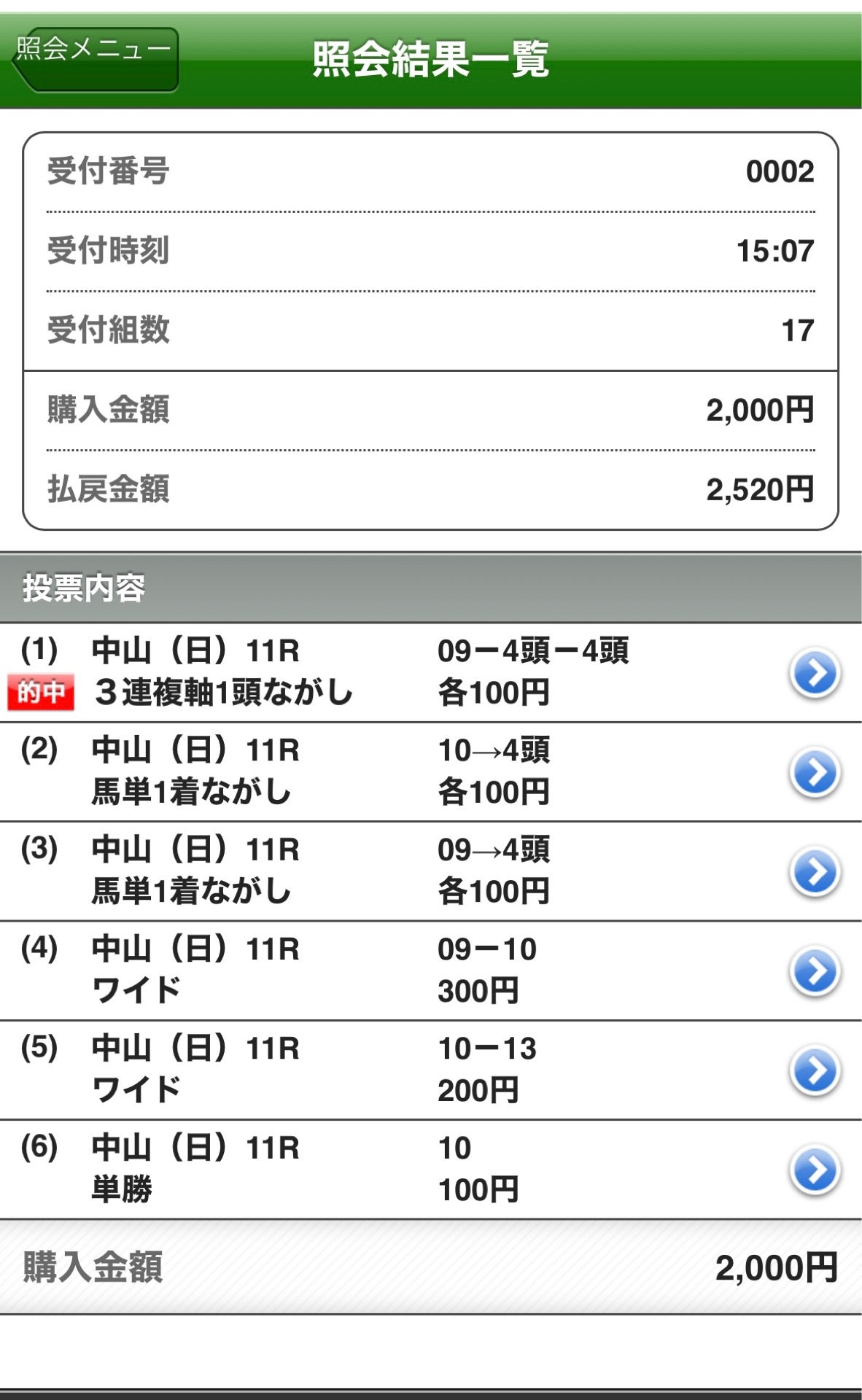
Task: Open the 馬単1着ながし 09→4頭 bet details
Action: [815, 872]
